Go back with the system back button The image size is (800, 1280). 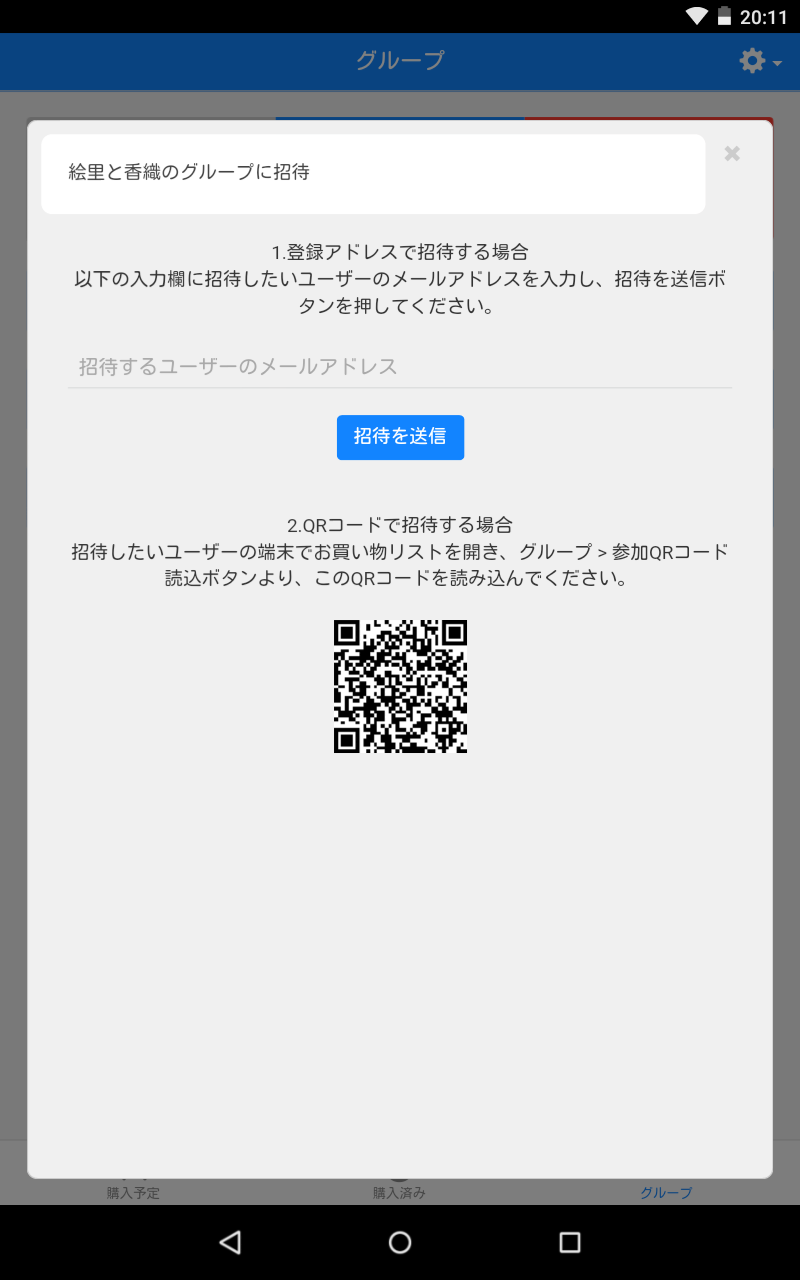[230, 1242]
